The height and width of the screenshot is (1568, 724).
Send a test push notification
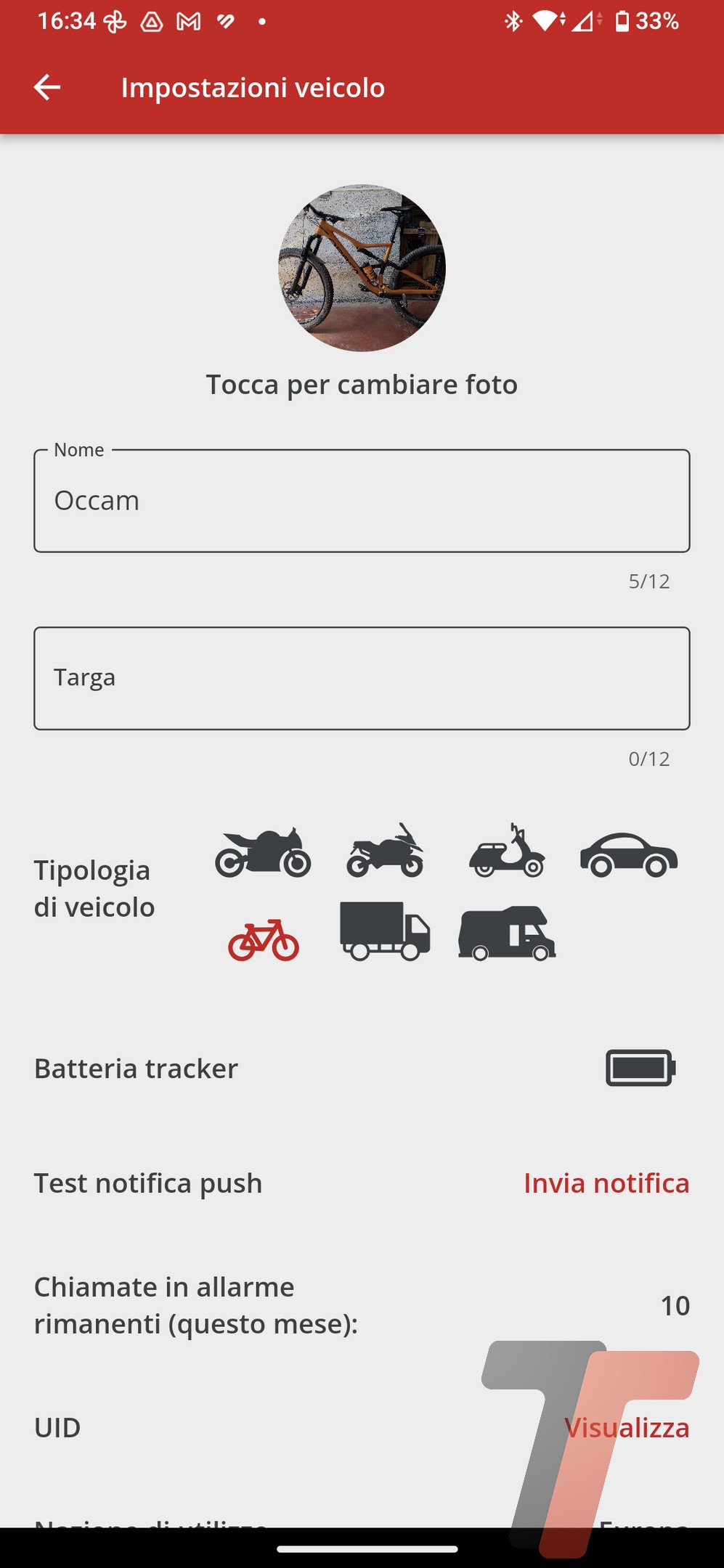[606, 1183]
